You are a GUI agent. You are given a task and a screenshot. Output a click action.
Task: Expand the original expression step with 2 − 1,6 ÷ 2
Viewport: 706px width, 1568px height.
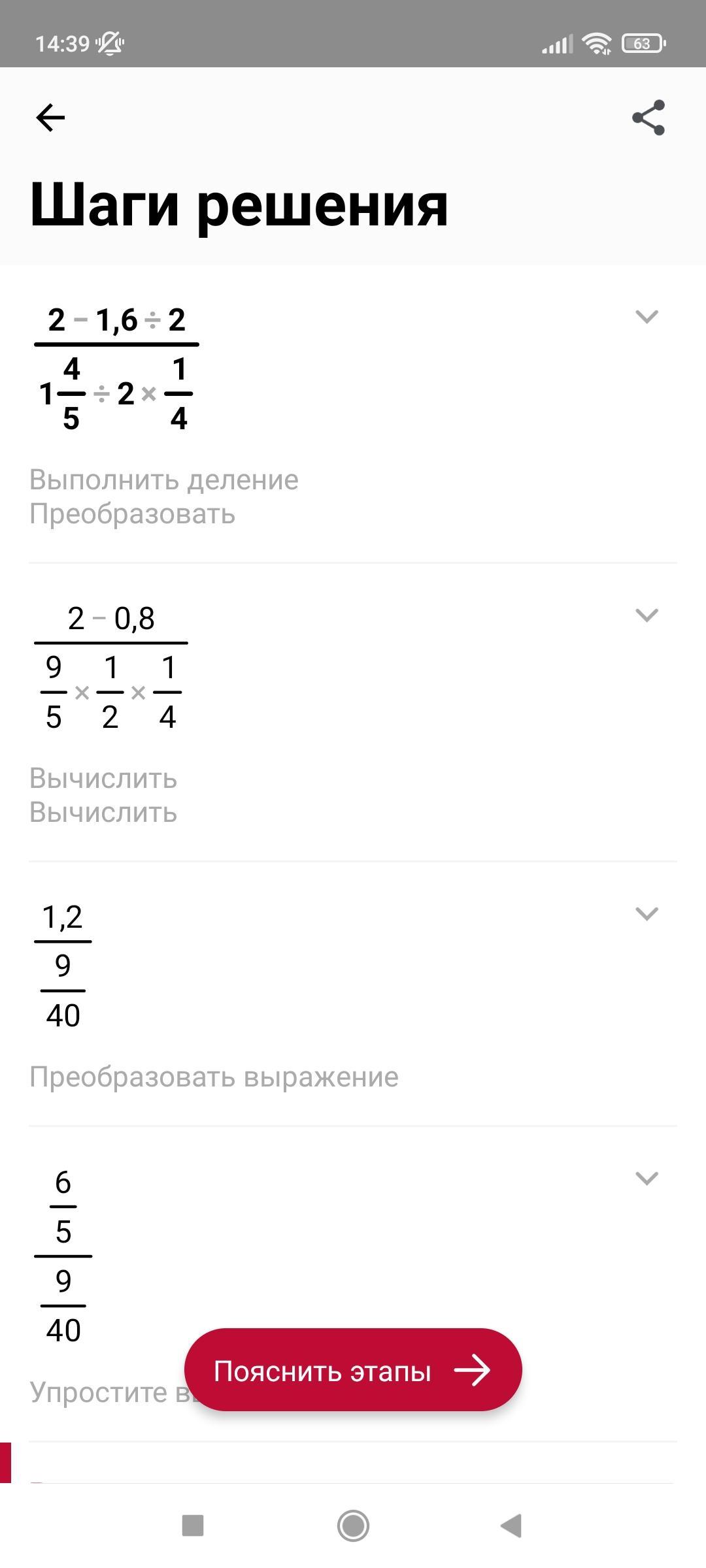pos(647,317)
